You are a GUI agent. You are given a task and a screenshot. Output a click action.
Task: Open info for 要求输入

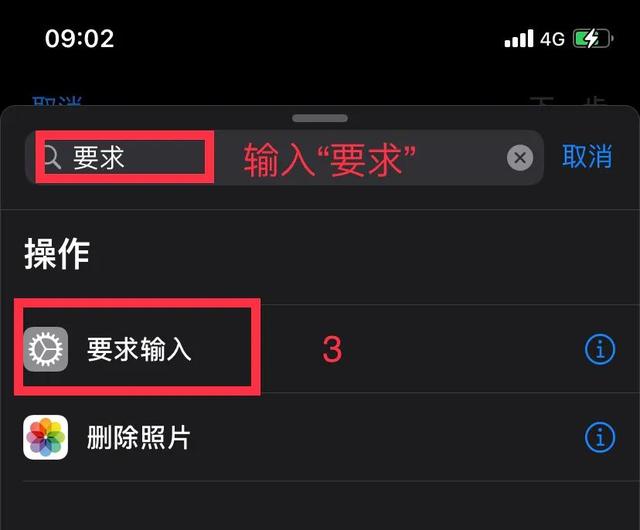coord(599,349)
